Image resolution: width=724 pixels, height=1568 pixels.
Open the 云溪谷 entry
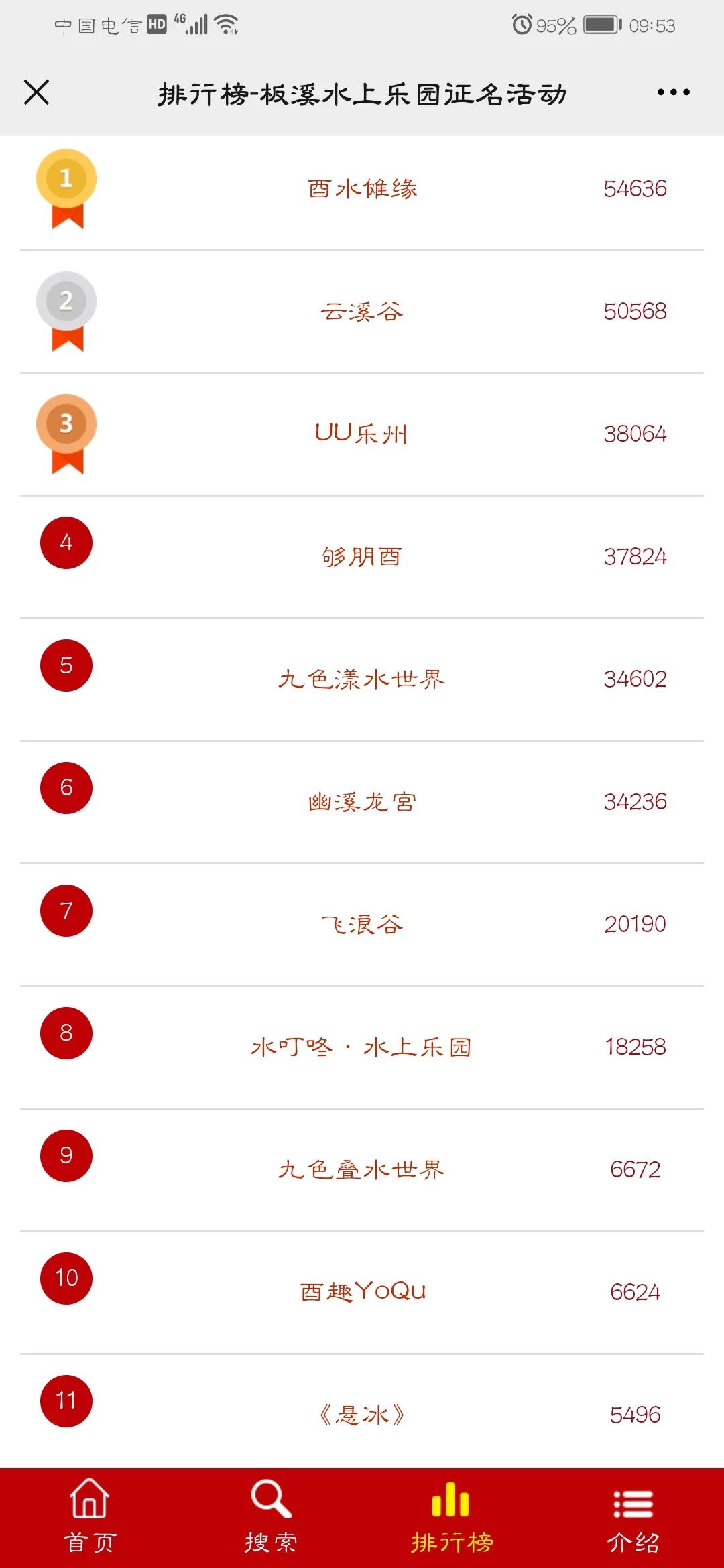[x=362, y=312]
